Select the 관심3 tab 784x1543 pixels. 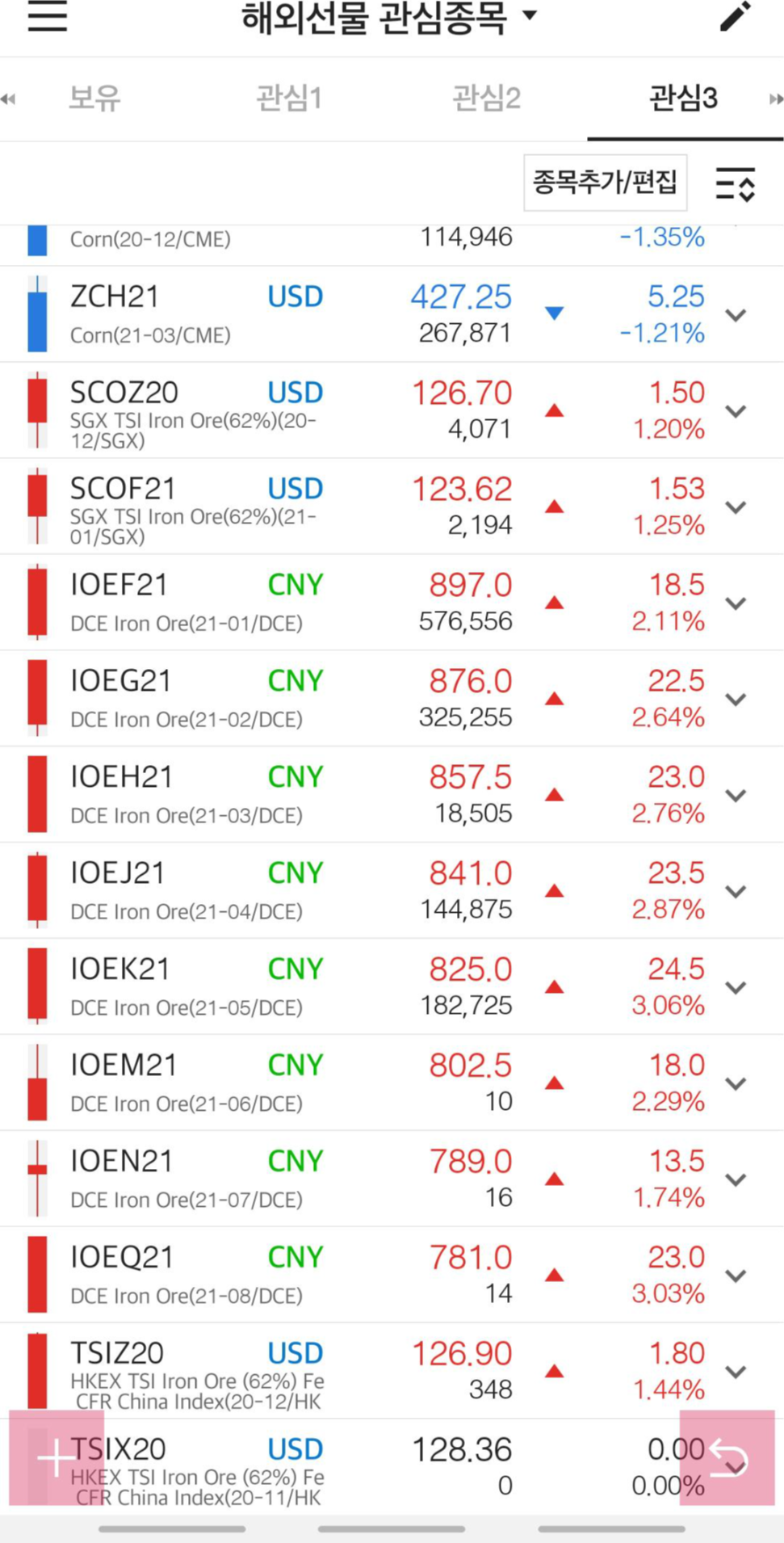(683, 99)
